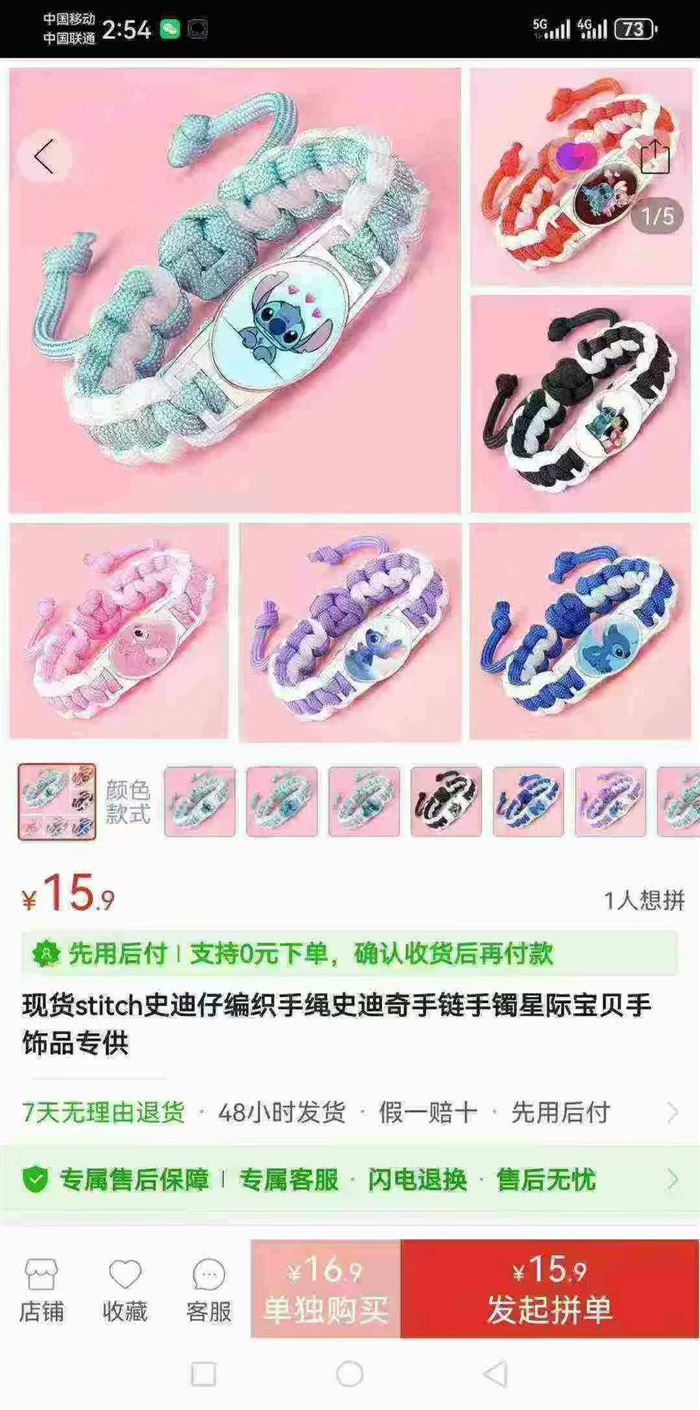Image resolution: width=700 pixels, height=1410 pixels.
Task: Choose the first collage thumbnail in style strip
Action: (57, 801)
